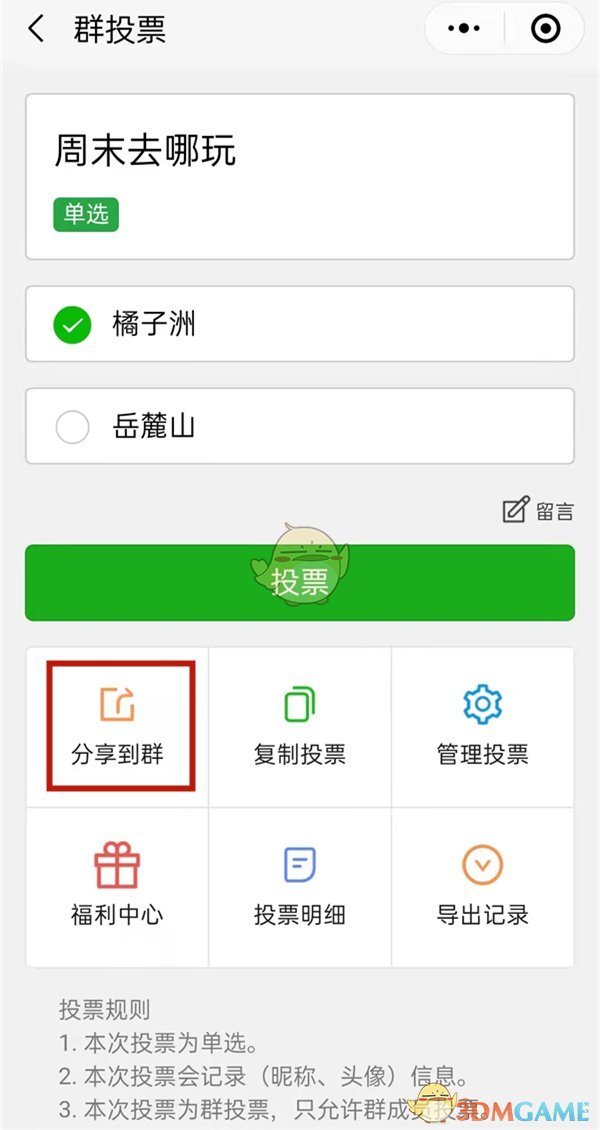Go back using the arrow icon

pyautogui.click(x=37, y=30)
